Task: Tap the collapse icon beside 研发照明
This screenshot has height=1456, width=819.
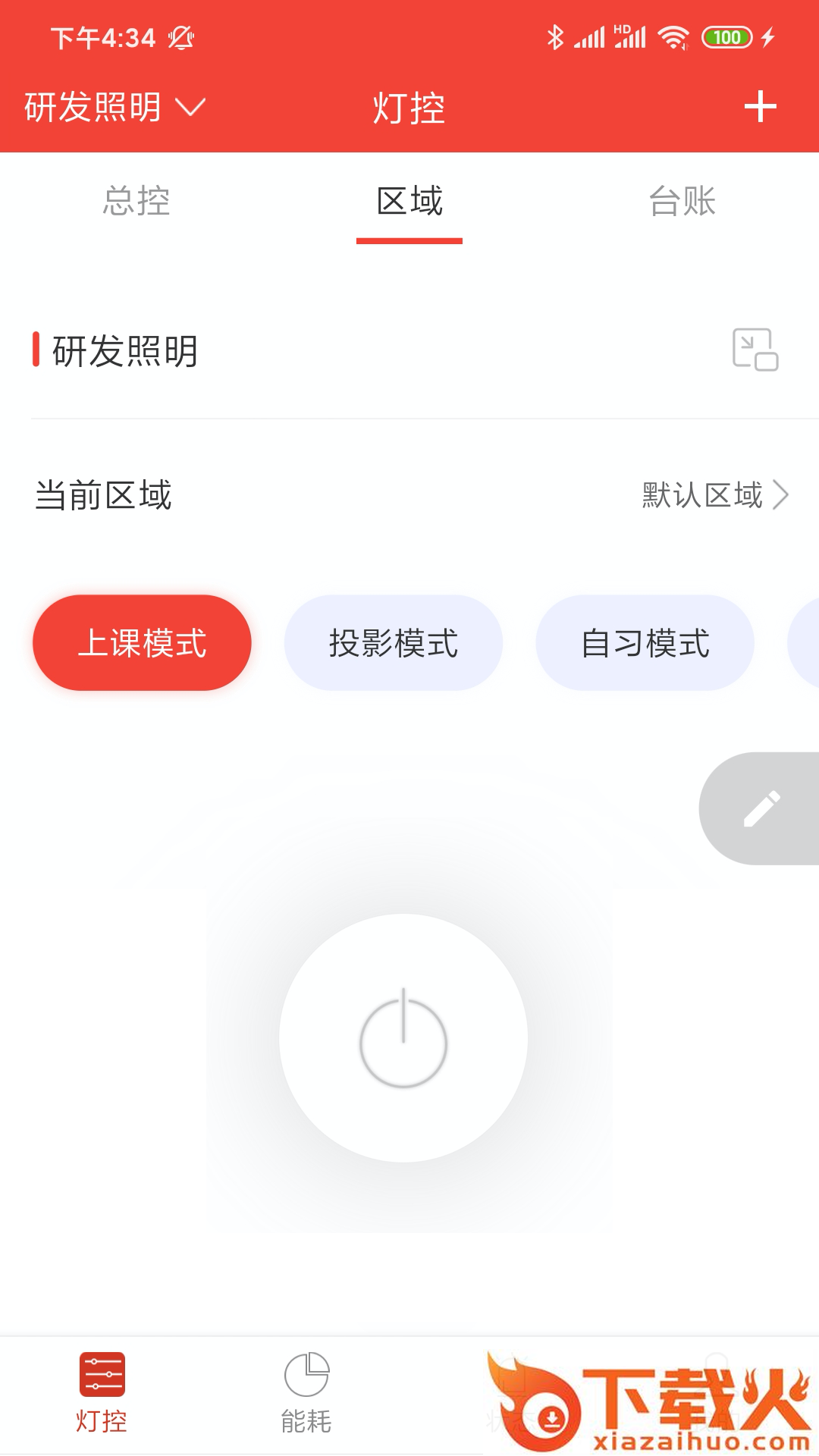Action: click(x=755, y=350)
